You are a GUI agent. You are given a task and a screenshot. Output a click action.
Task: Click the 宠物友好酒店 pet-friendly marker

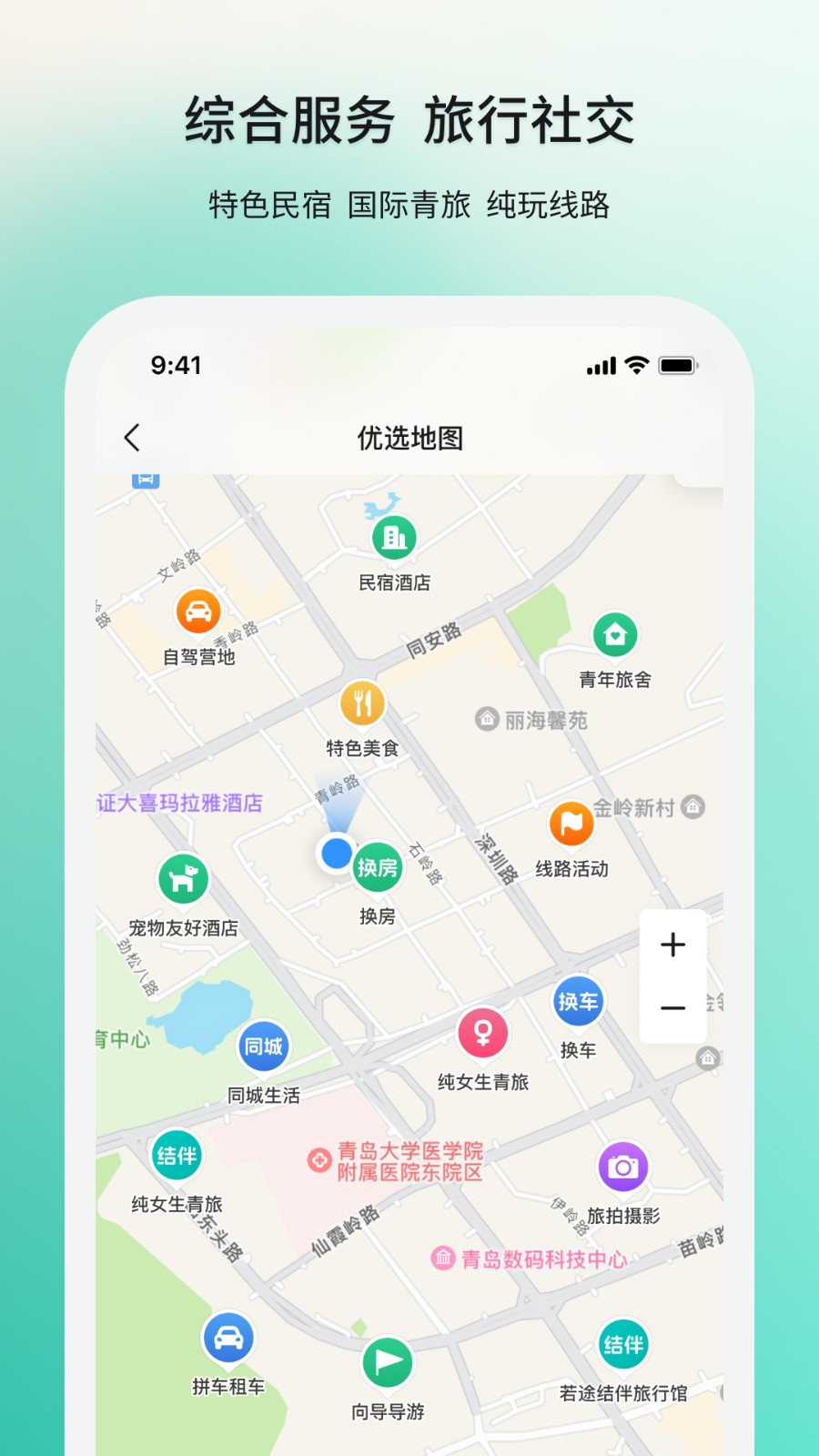click(183, 879)
